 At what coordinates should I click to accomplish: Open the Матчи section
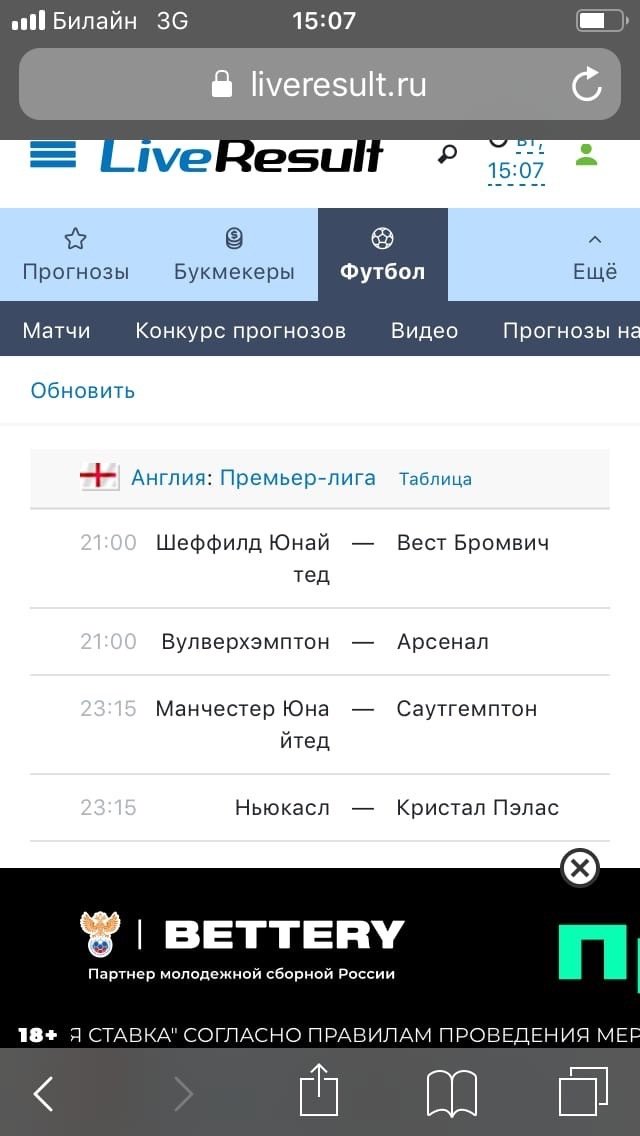56,331
